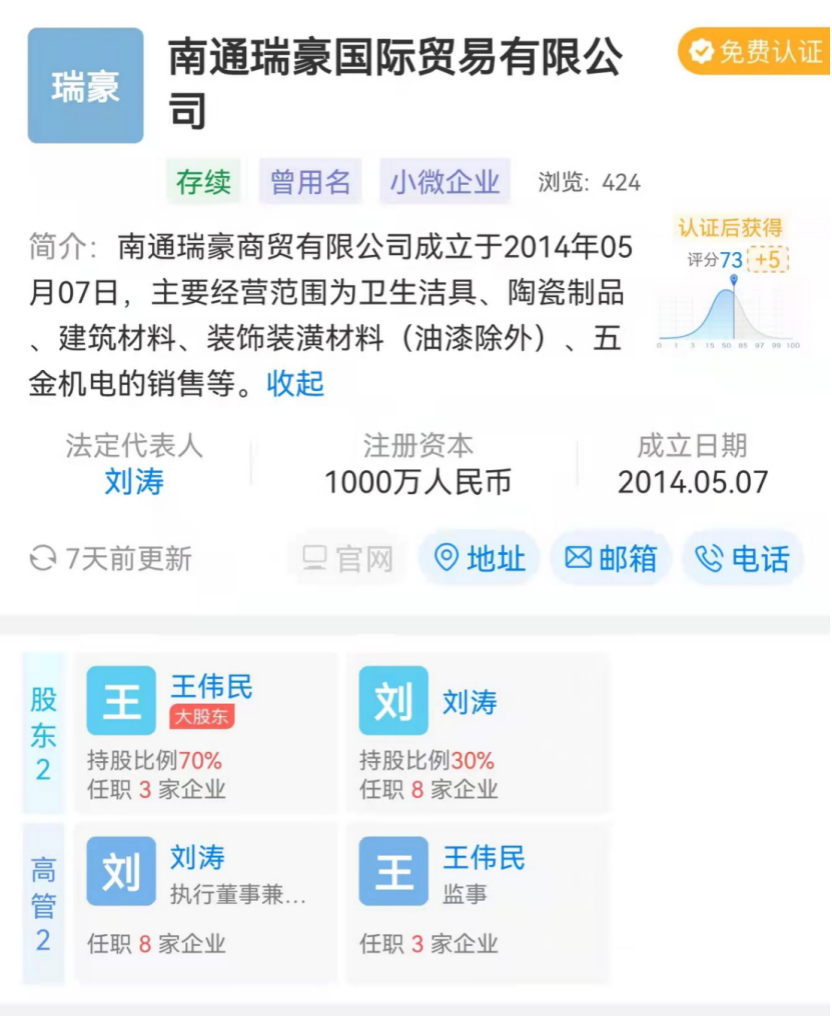The image size is (832, 1016).
Task: Open major shareholder 王伟民's card
Action: (206, 733)
